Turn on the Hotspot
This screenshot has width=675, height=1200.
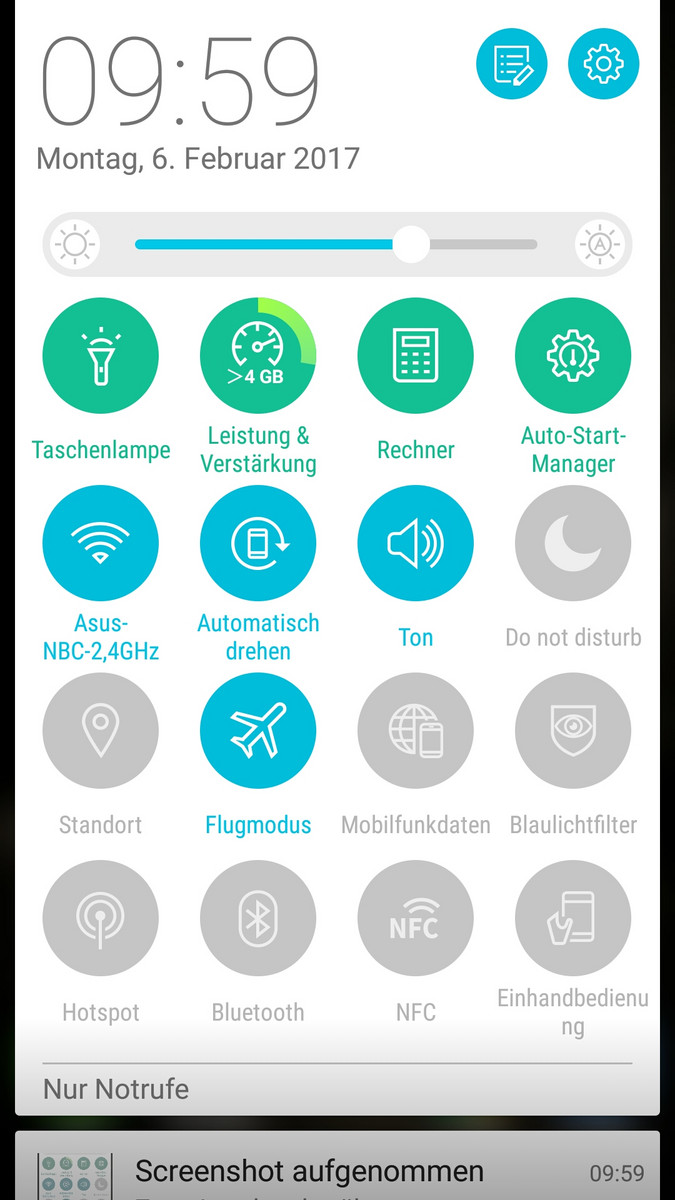(100, 918)
